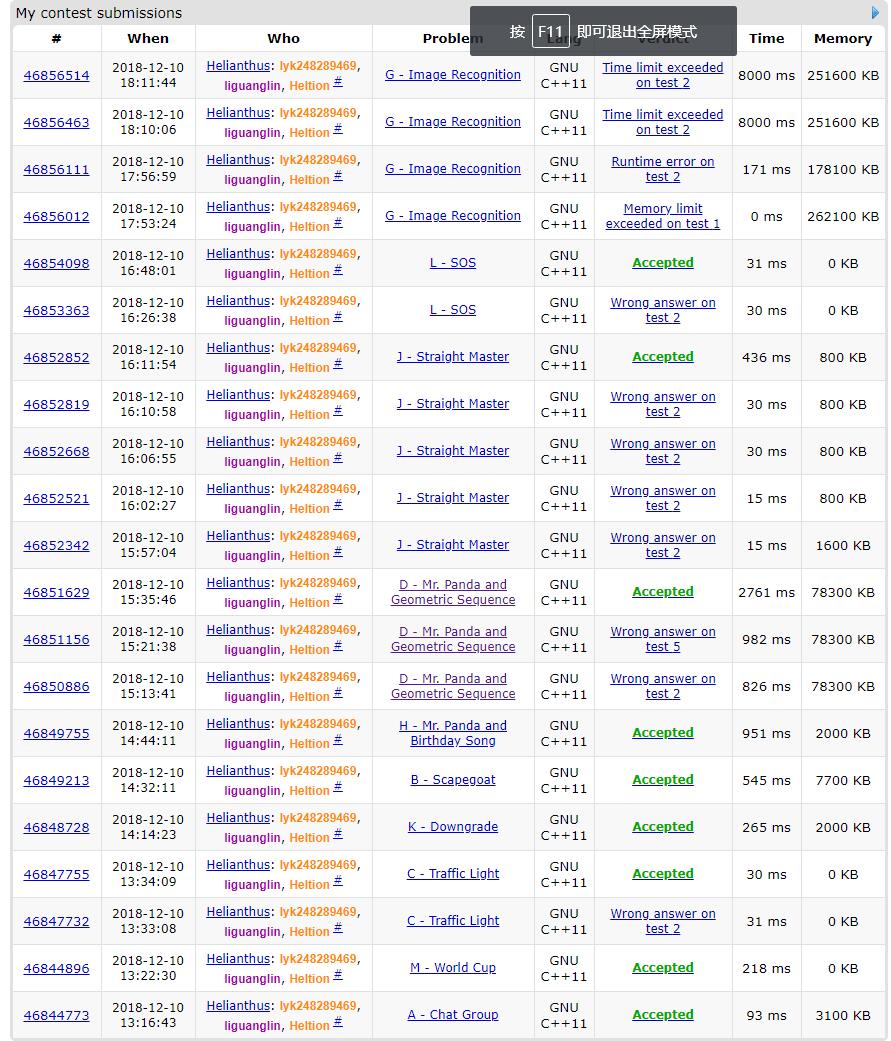
Task: Open submission 46854098
Action: point(56,264)
